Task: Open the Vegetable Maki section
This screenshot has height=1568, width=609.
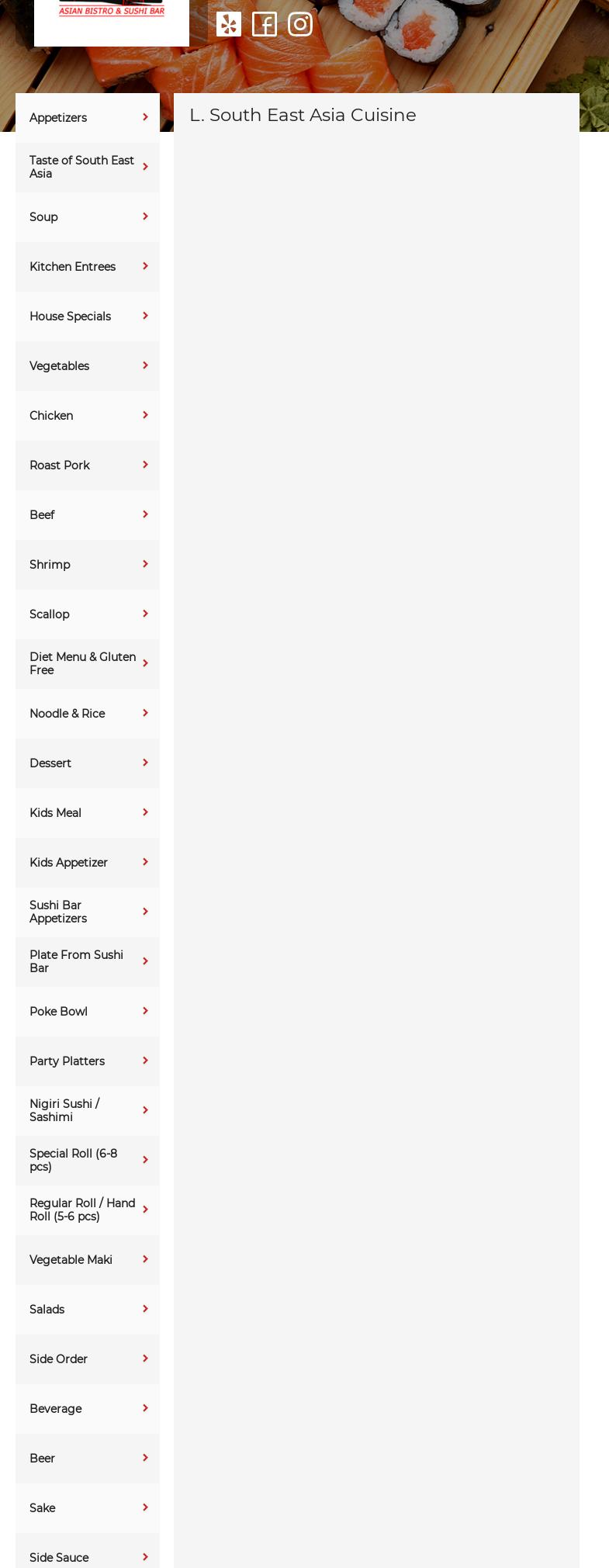Action: [x=88, y=1260]
